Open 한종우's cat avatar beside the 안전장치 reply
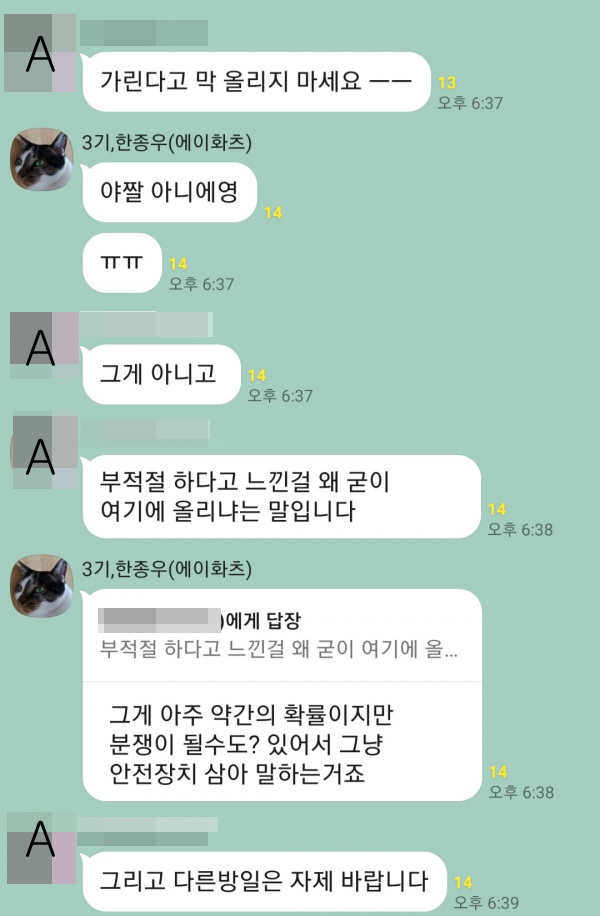The image size is (600, 916). pos(41,586)
